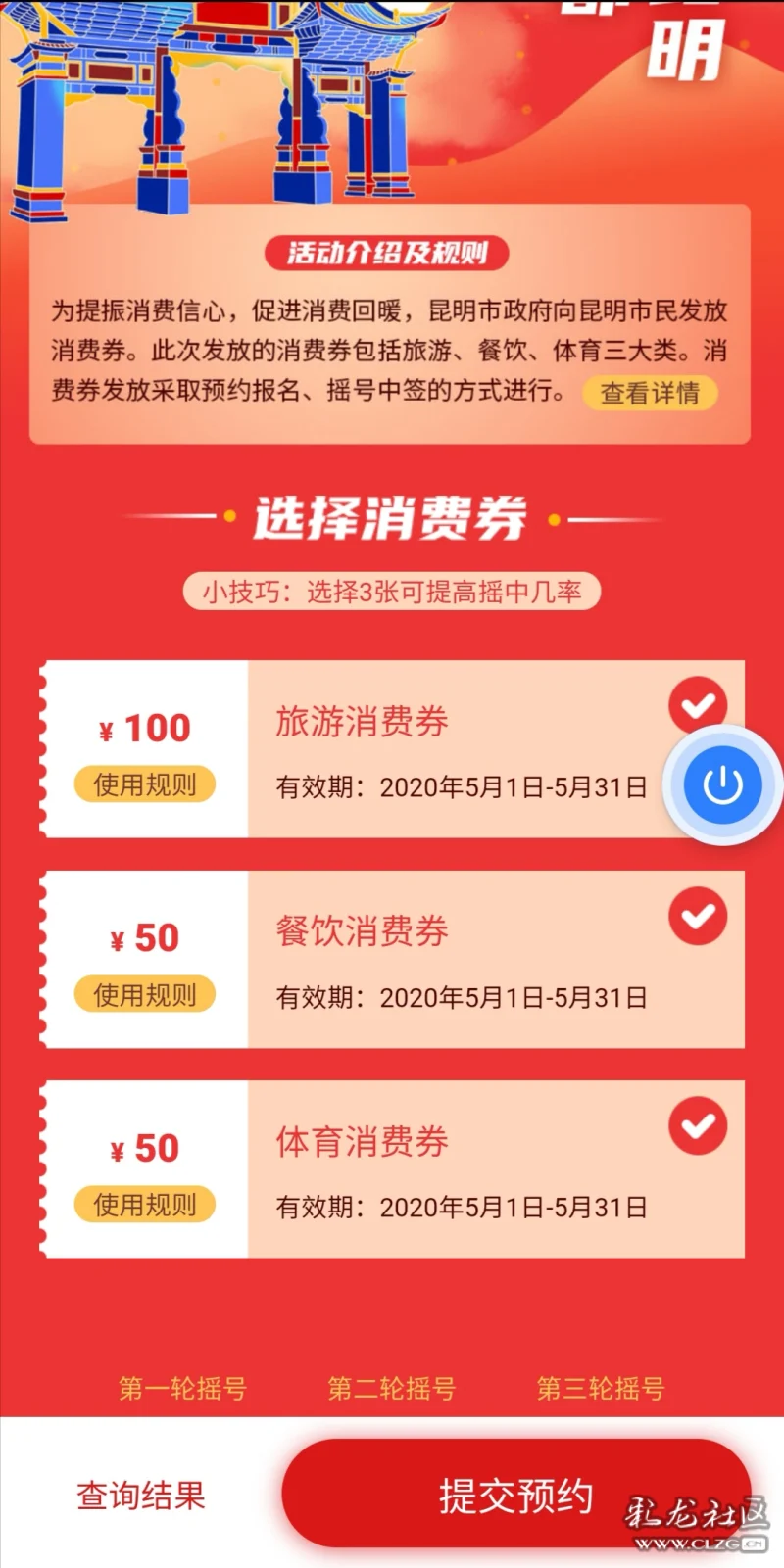Open 使用规则 for the 体育消费券

(x=144, y=1204)
